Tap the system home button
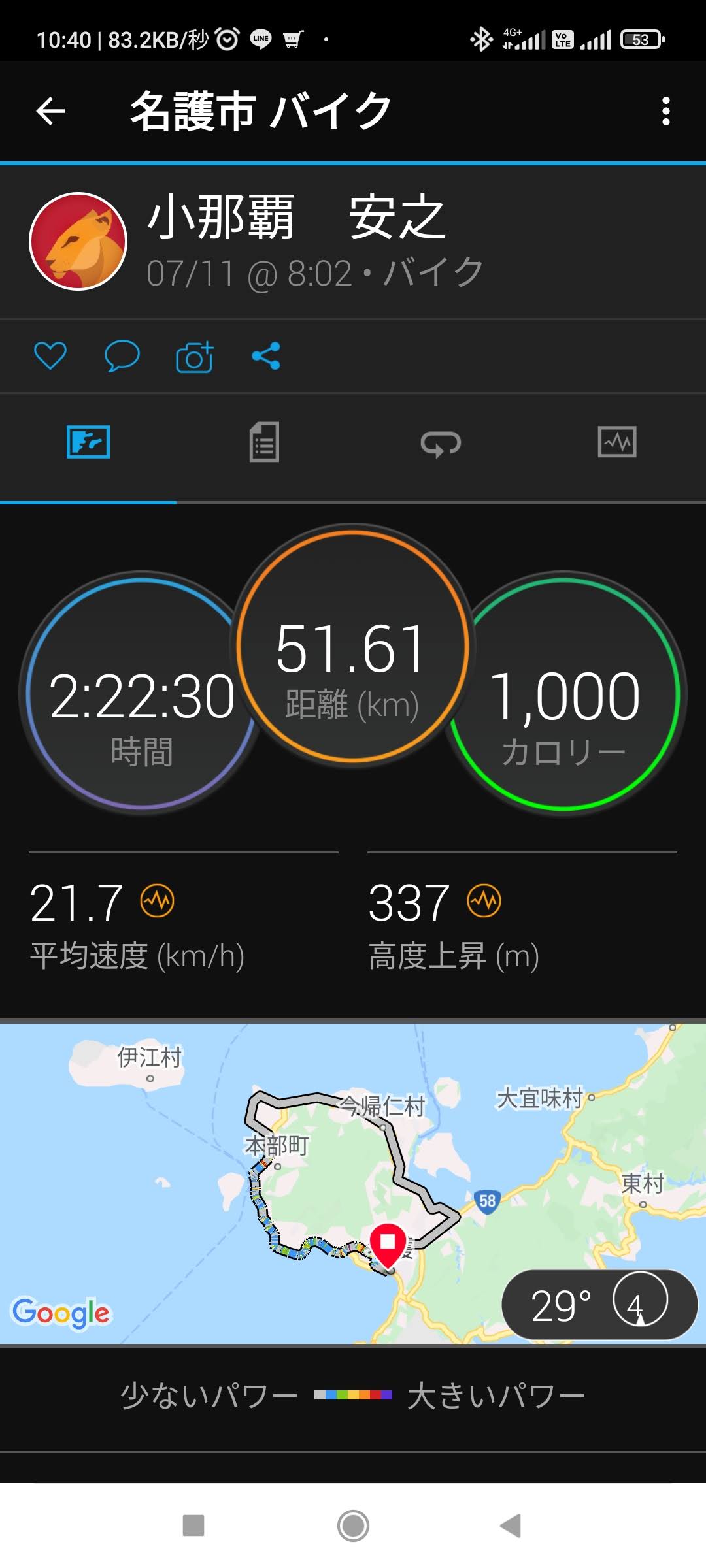Screen dimensions: 706x1568 353,1526
